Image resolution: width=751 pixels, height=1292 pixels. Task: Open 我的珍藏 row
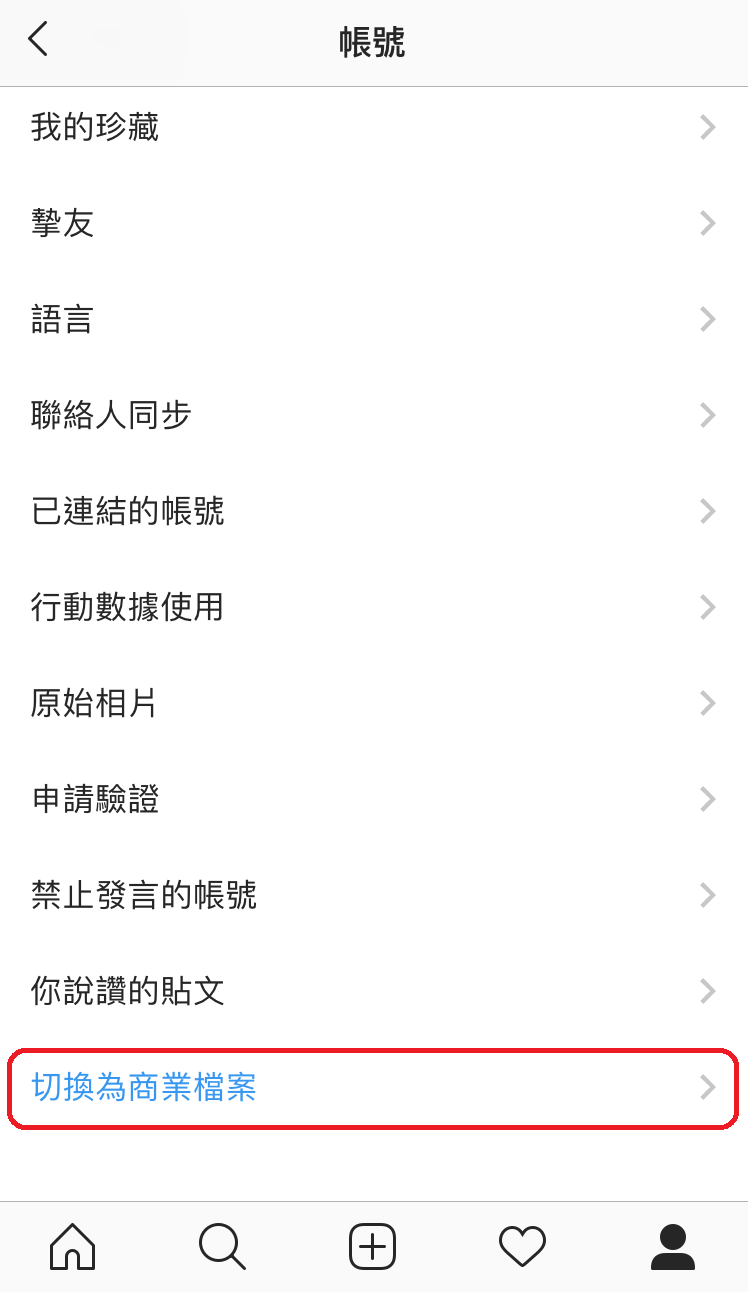pos(374,128)
